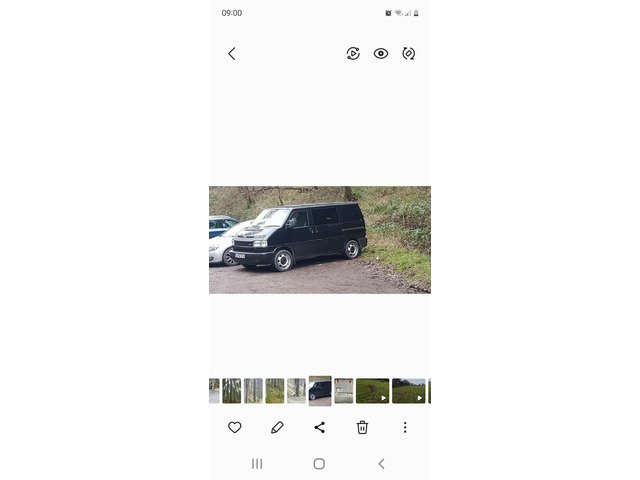Share this van photo
Screen dimensions: 640x480
click(320, 427)
